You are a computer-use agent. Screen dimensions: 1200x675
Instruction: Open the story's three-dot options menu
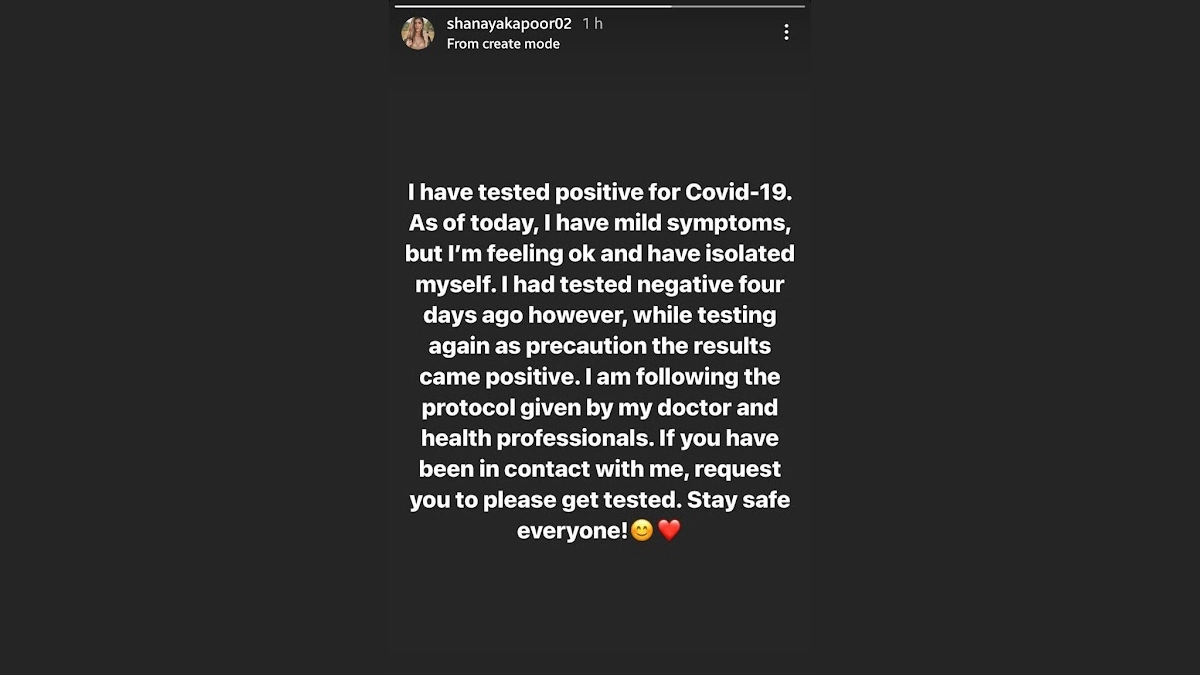(786, 32)
